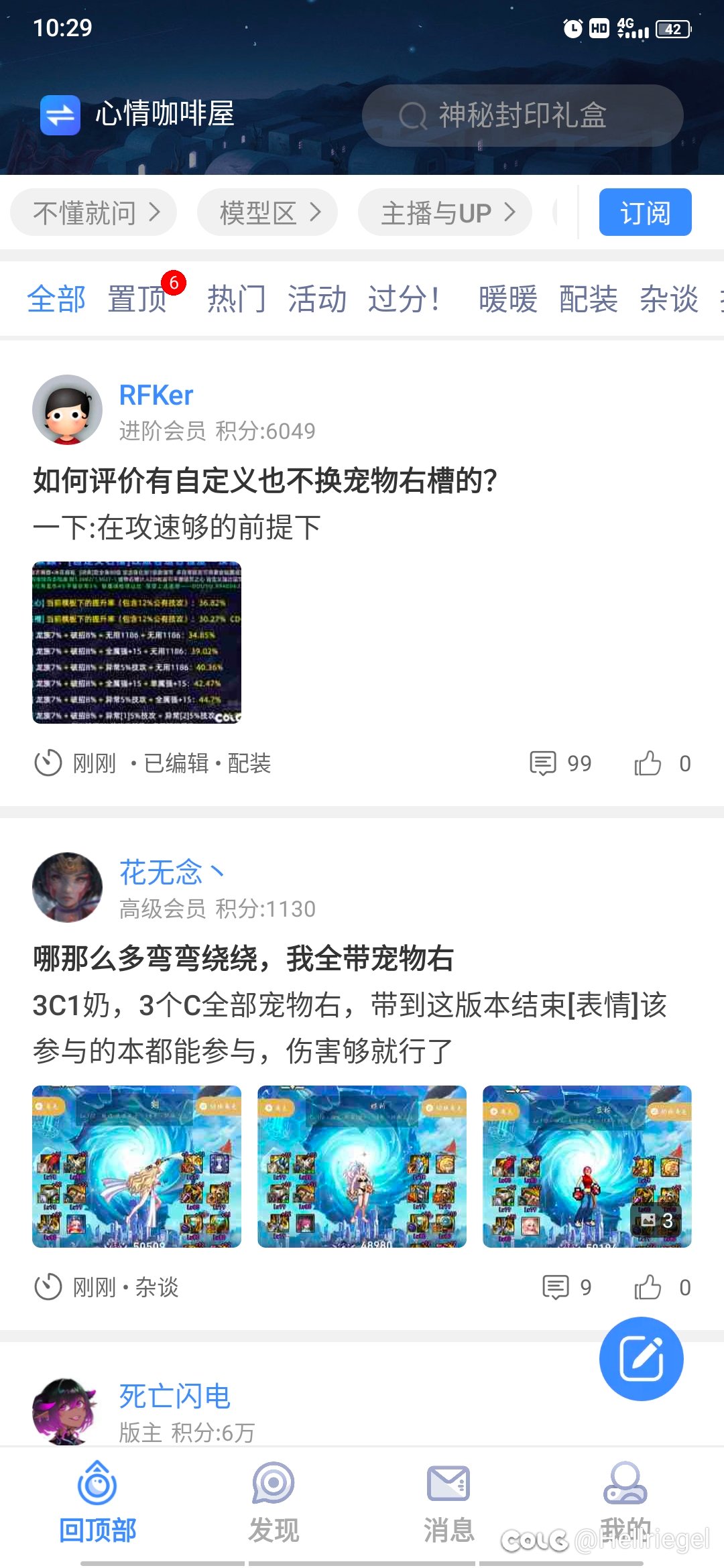724x1568 pixels.
Task: Open RFKer's user profile
Action: tap(67, 409)
